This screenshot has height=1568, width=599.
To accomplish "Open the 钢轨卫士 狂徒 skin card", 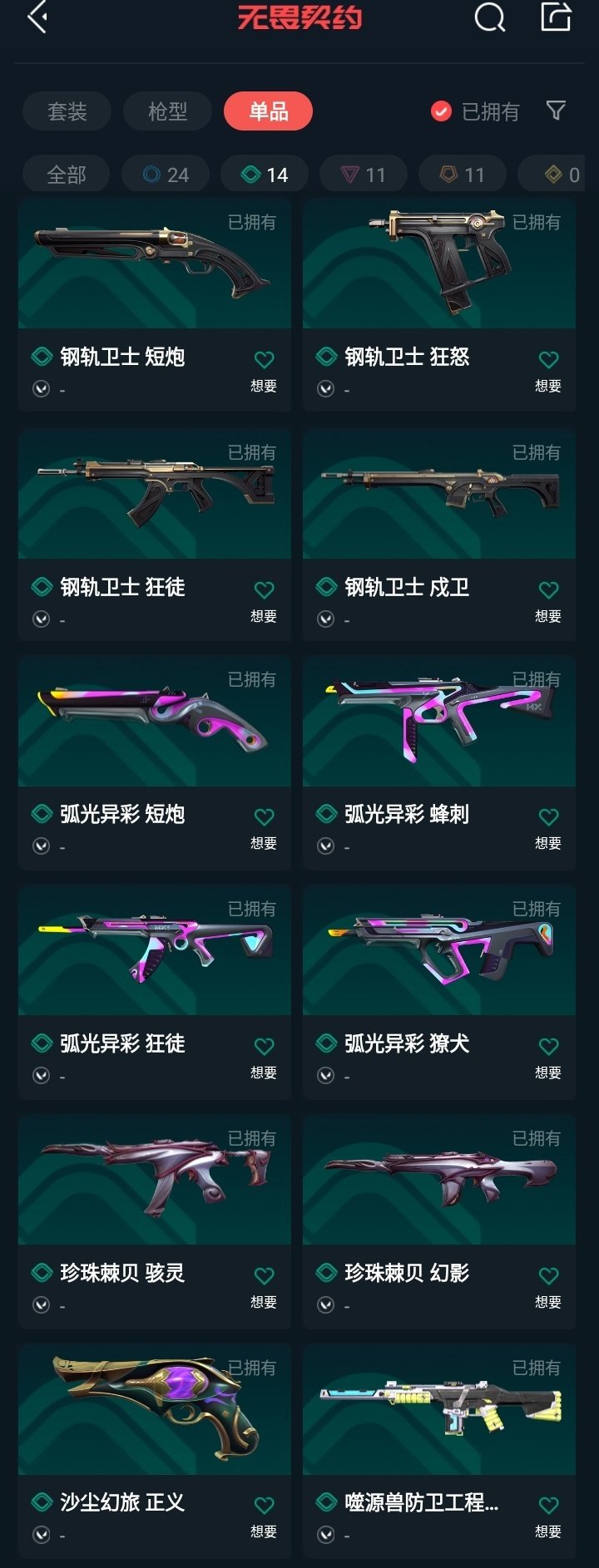I will [154, 496].
